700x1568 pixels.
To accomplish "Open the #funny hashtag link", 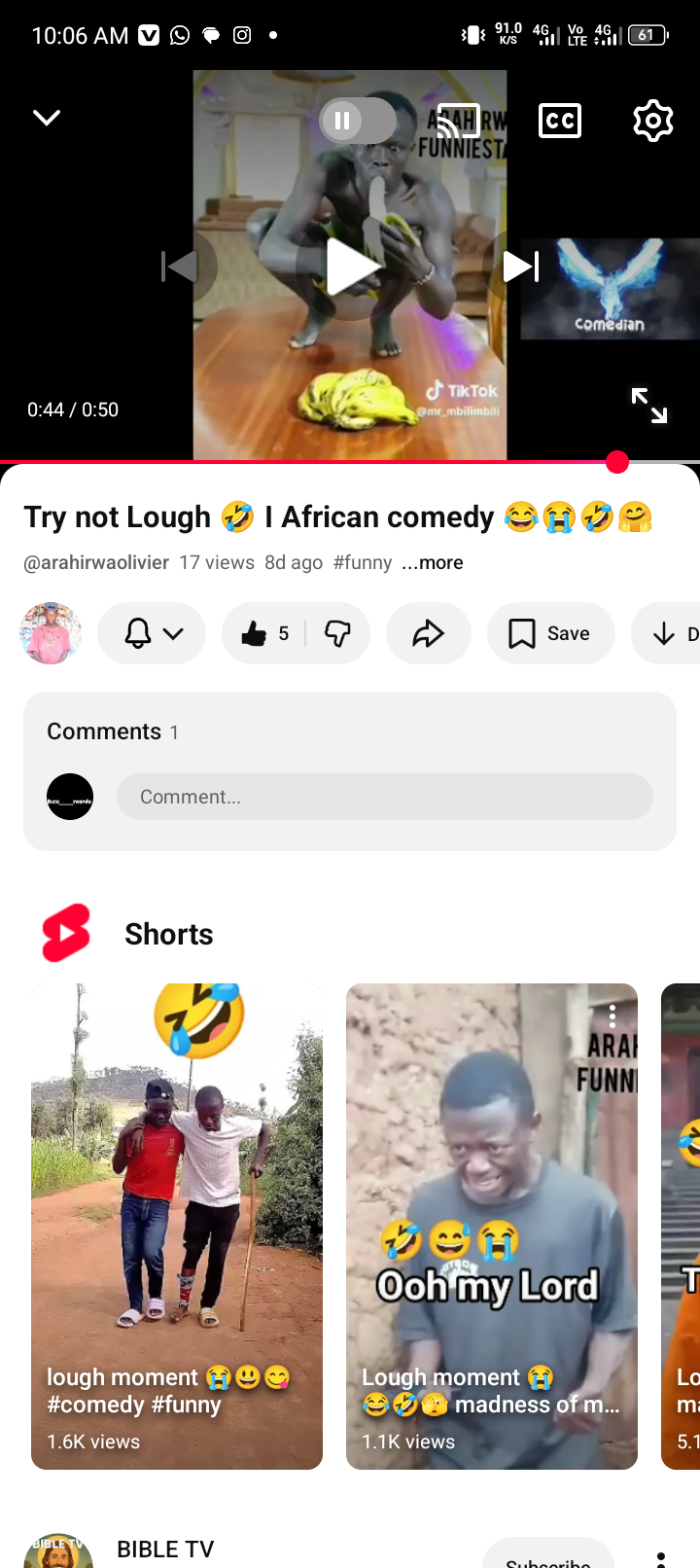I will (363, 563).
